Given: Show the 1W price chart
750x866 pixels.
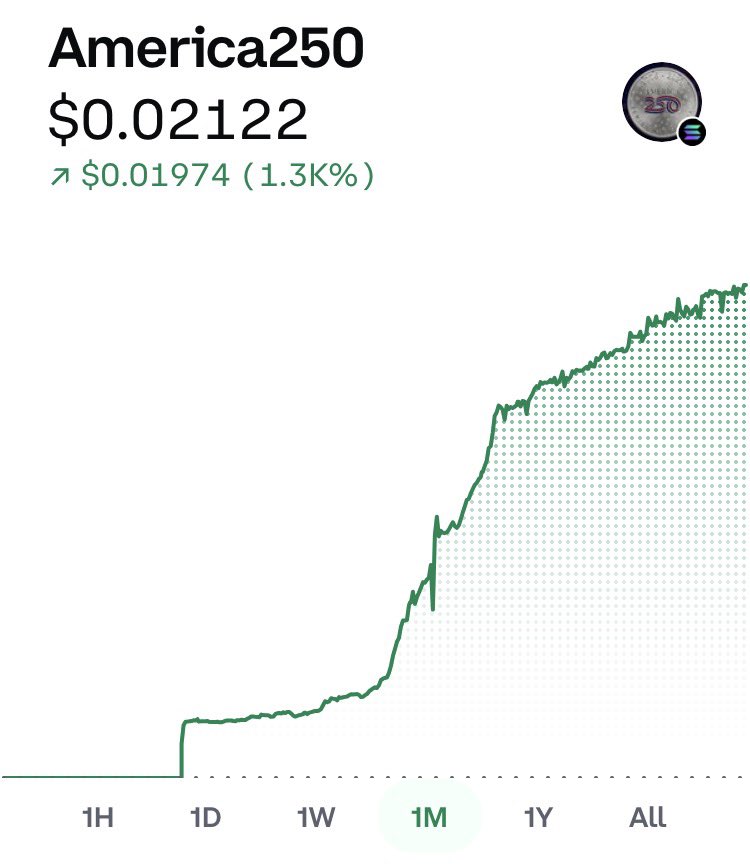Looking at the screenshot, I should point(316,817).
